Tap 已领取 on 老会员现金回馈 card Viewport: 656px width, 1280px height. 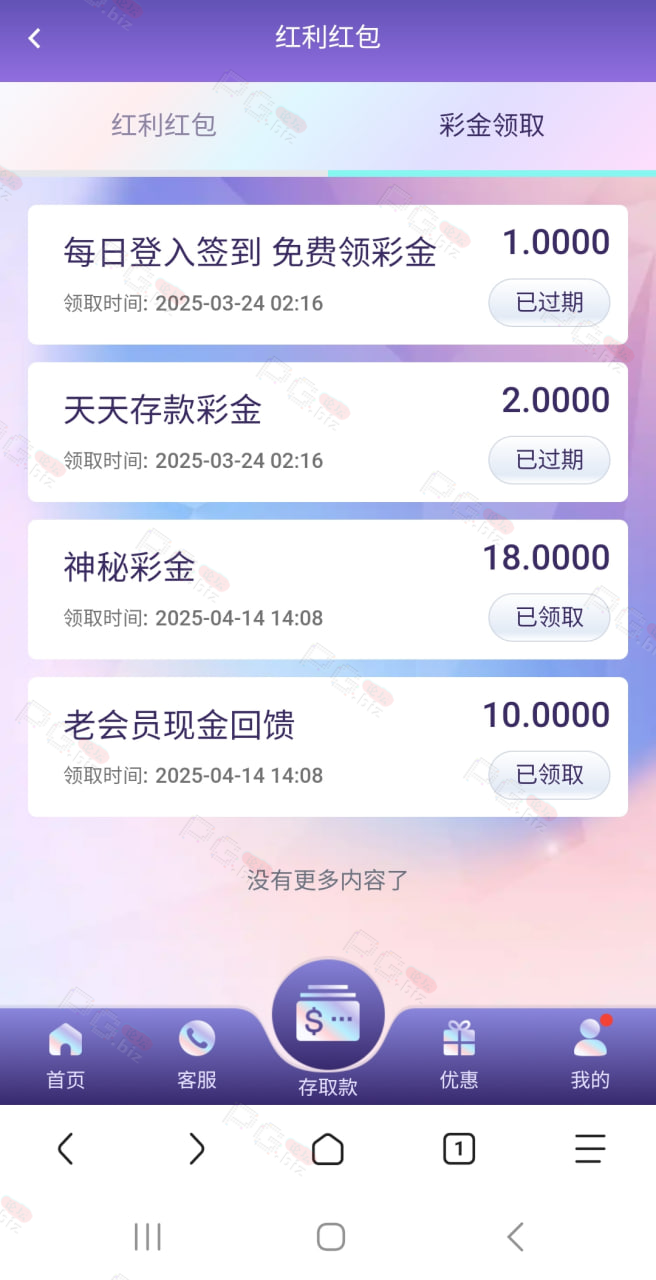pos(549,775)
